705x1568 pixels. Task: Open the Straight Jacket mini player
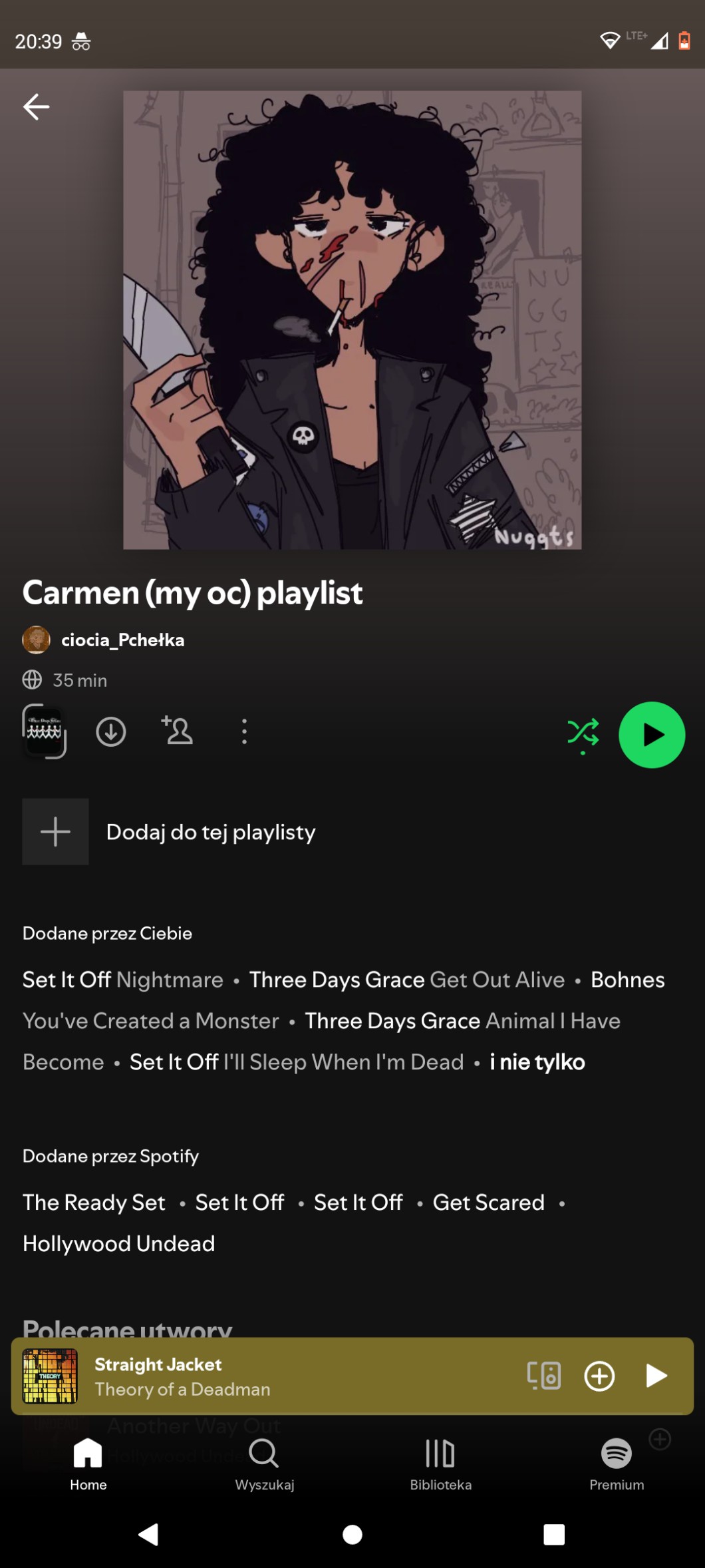(266, 1376)
